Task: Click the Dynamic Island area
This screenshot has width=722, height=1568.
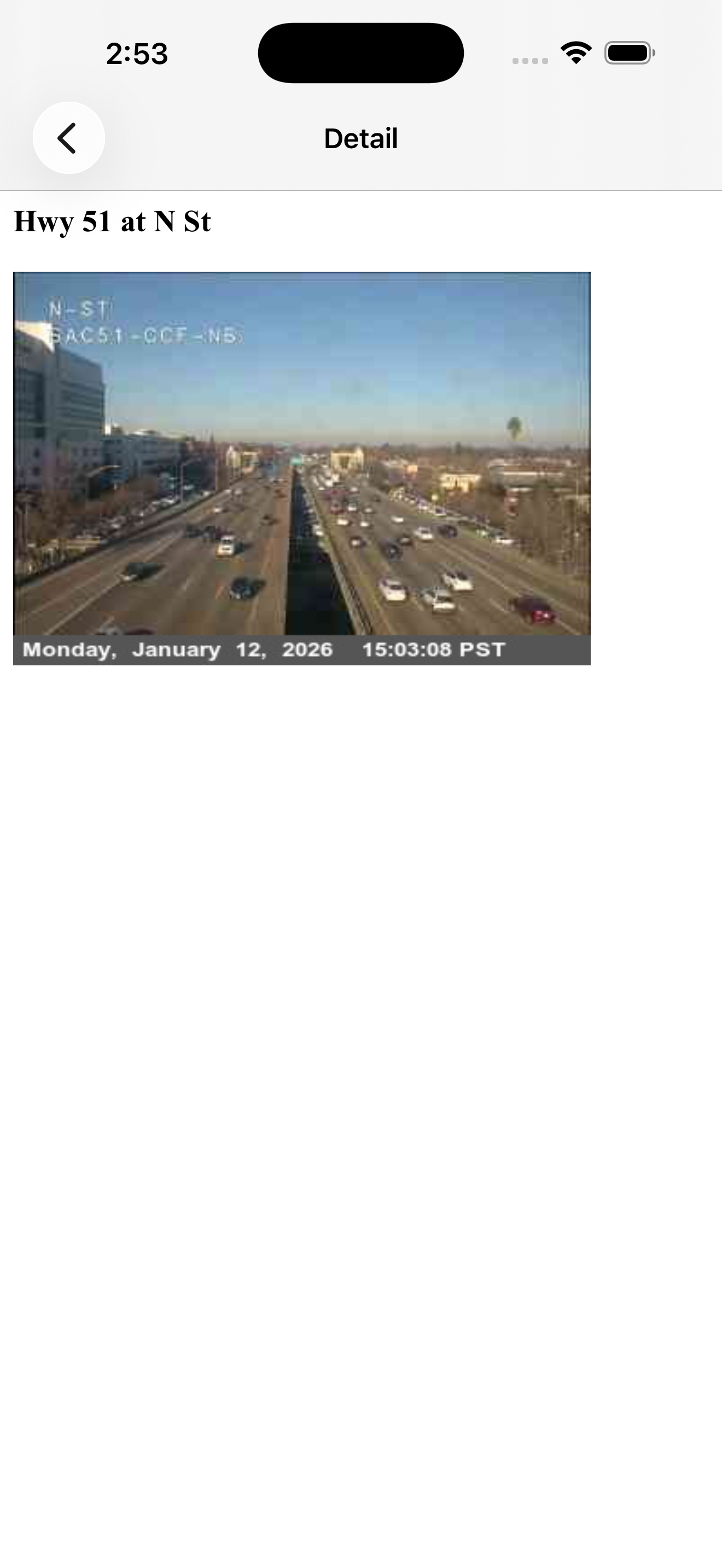Action: (x=360, y=52)
